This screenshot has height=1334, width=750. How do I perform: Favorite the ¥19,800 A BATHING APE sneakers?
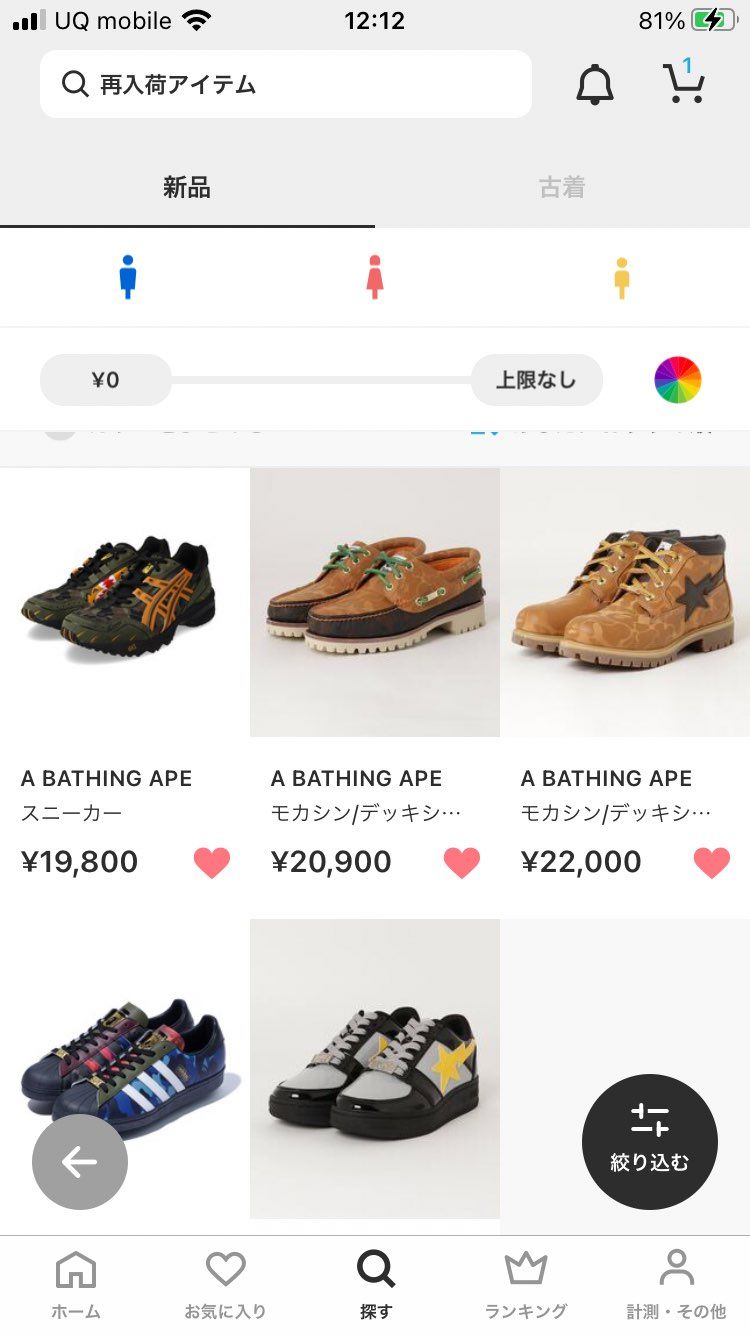(211, 861)
